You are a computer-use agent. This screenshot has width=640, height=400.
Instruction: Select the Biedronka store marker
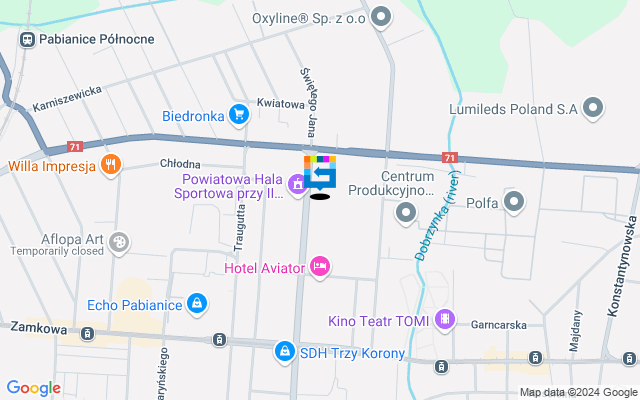tap(238, 114)
